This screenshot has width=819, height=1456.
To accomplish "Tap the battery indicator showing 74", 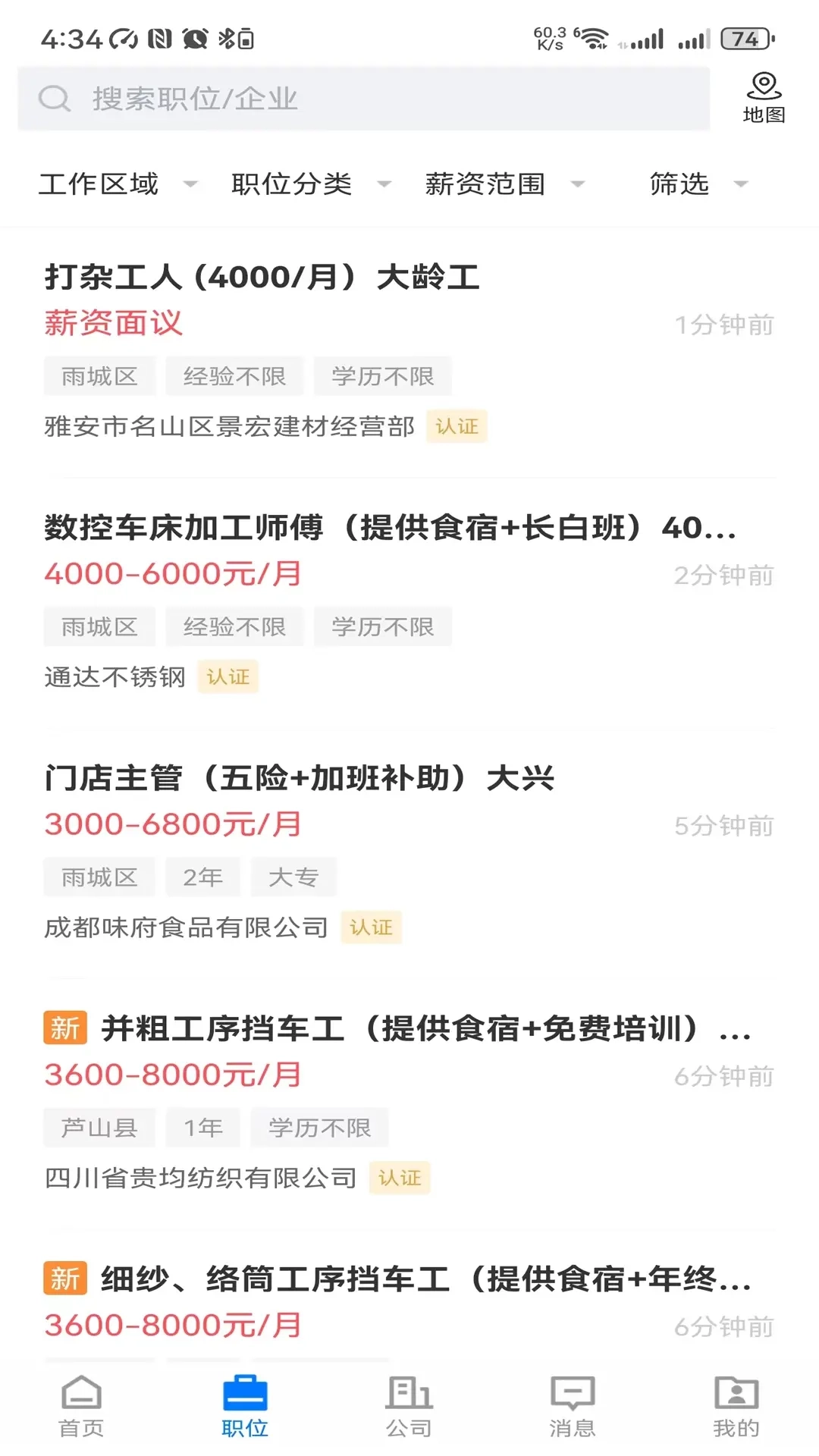I will pos(744,37).
